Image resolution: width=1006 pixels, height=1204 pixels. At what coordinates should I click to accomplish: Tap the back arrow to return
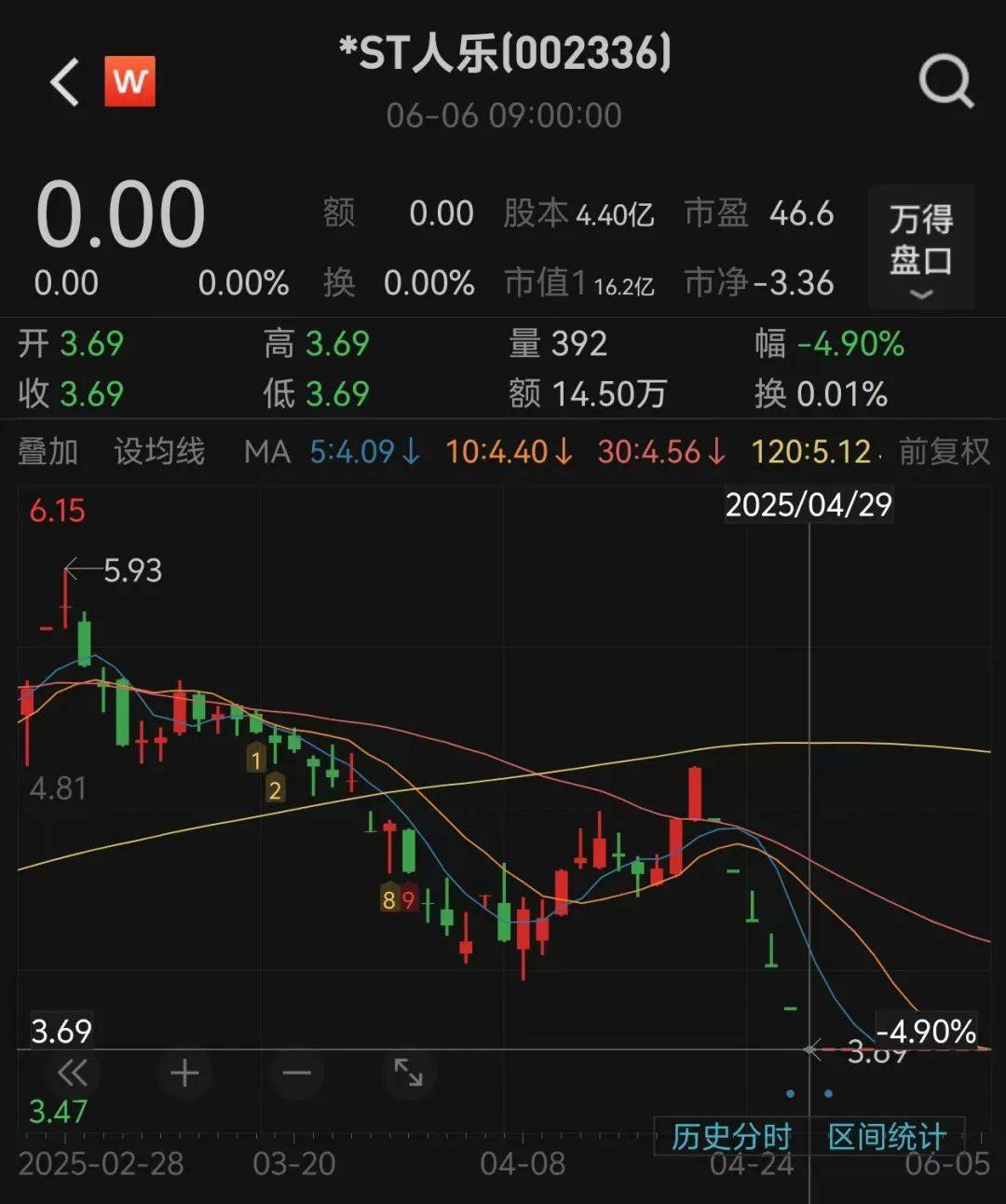[61, 81]
